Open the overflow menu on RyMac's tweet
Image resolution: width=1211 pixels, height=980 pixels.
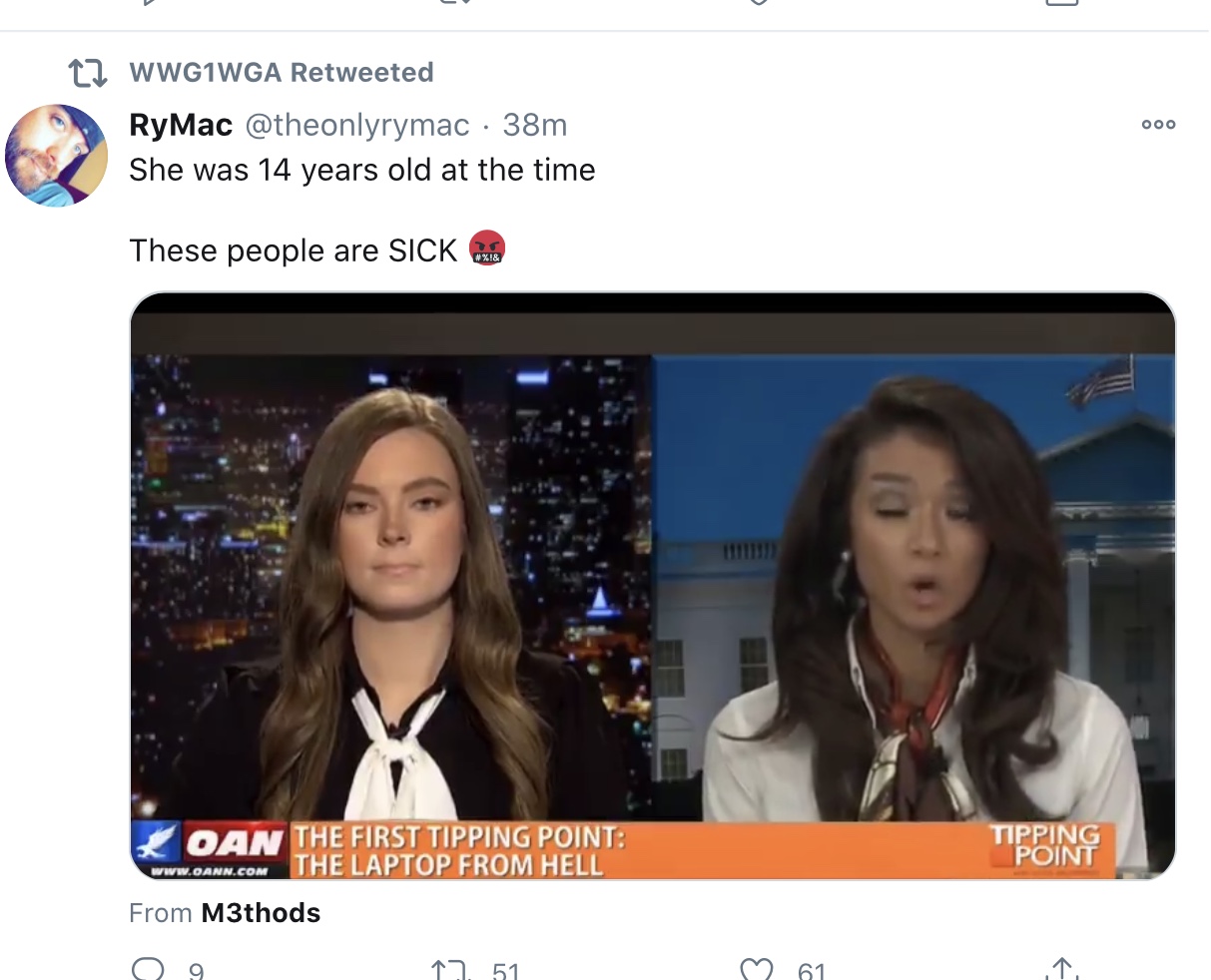click(1158, 125)
